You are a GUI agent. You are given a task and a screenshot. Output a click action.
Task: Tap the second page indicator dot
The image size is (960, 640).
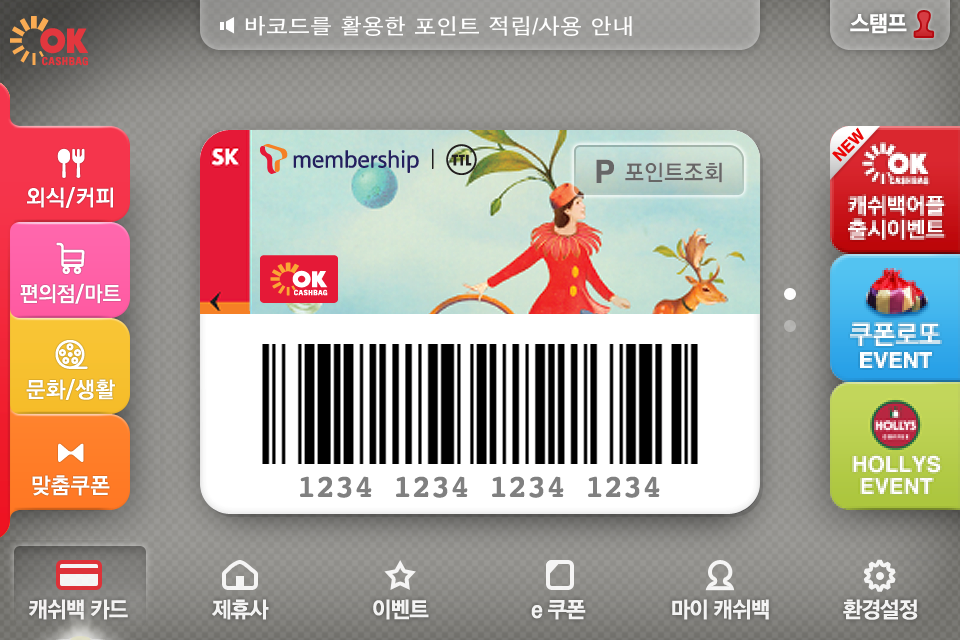(x=790, y=326)
